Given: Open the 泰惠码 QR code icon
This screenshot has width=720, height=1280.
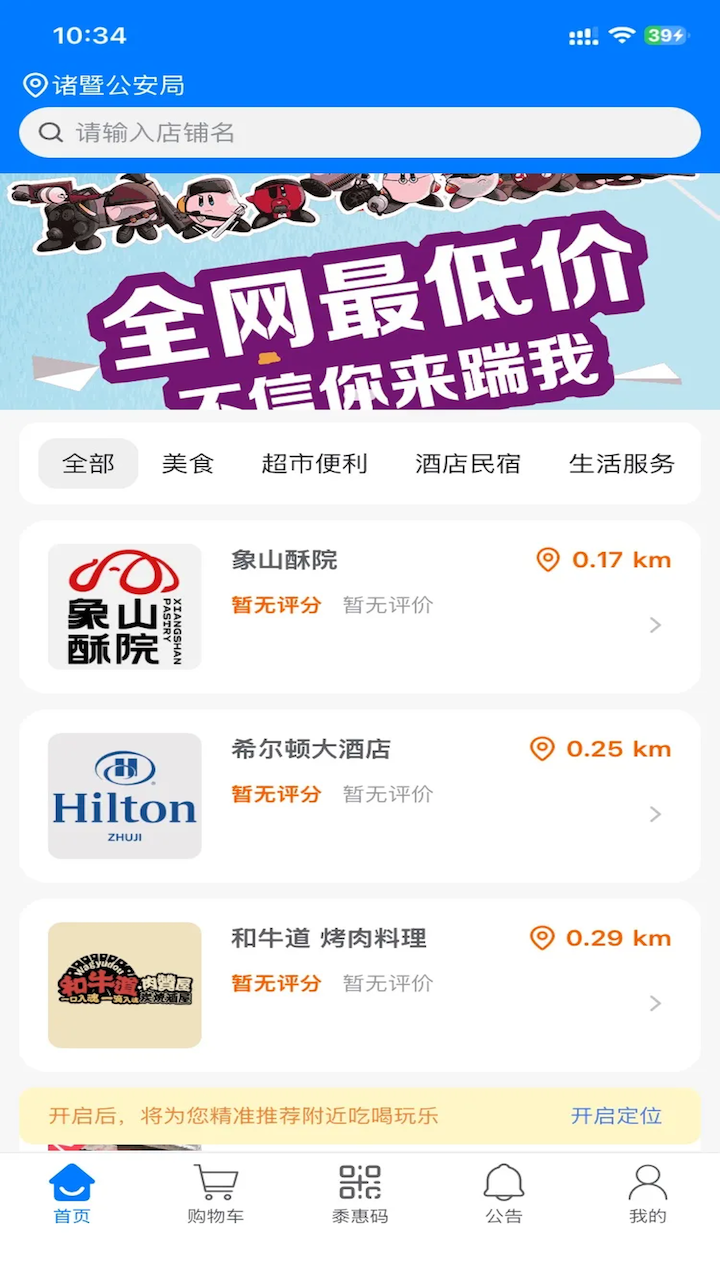Looking at the screenshot, I should pyautogui.click(x=359, y=1186).
